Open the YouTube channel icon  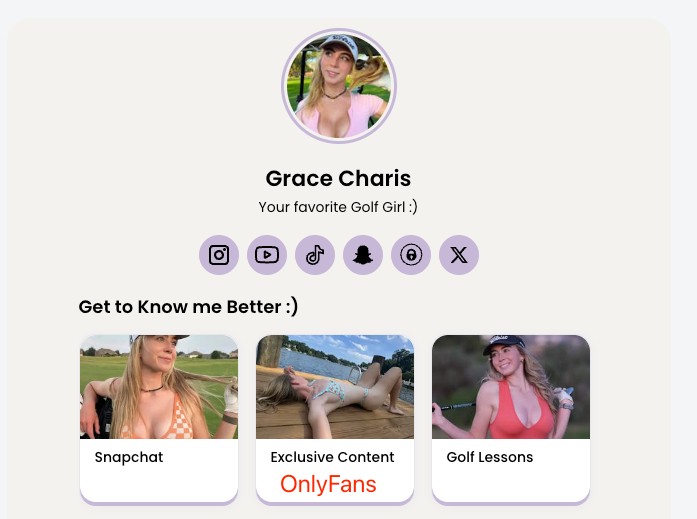coord(267,255)
